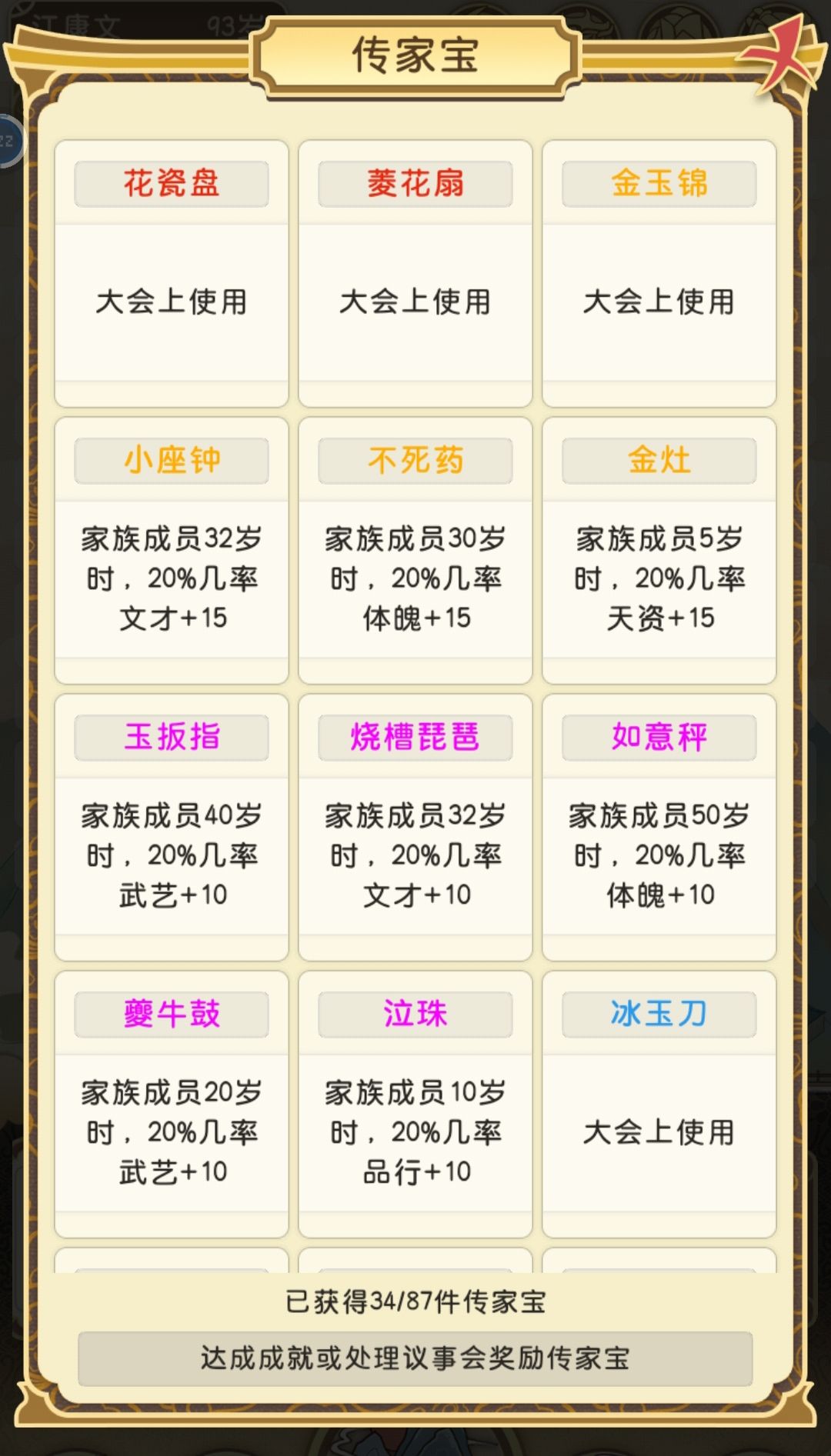Select the 不死药 heirloom
The width and height of the screenshot is (831, 1456).
[414, 459]
